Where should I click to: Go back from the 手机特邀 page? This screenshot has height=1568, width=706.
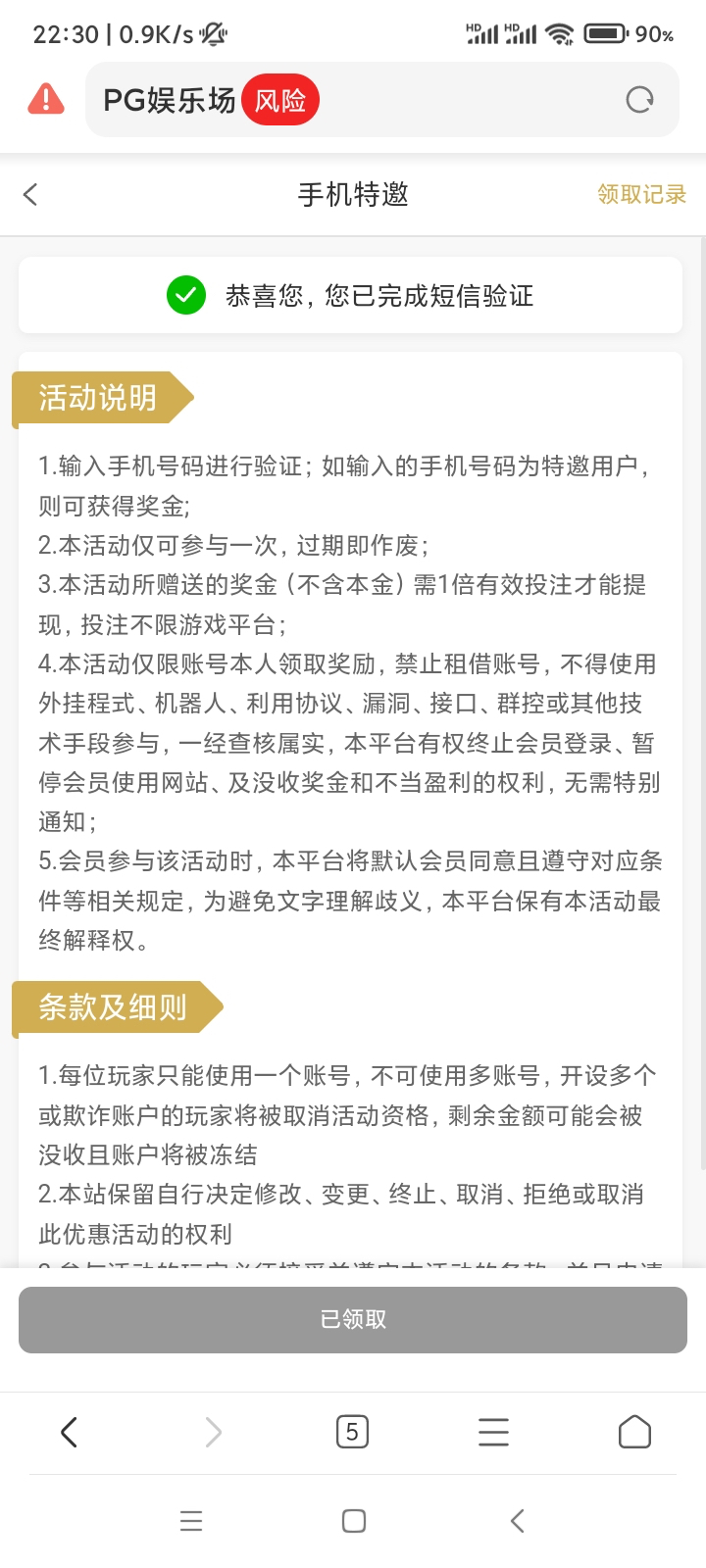click(x=30, y=194)
